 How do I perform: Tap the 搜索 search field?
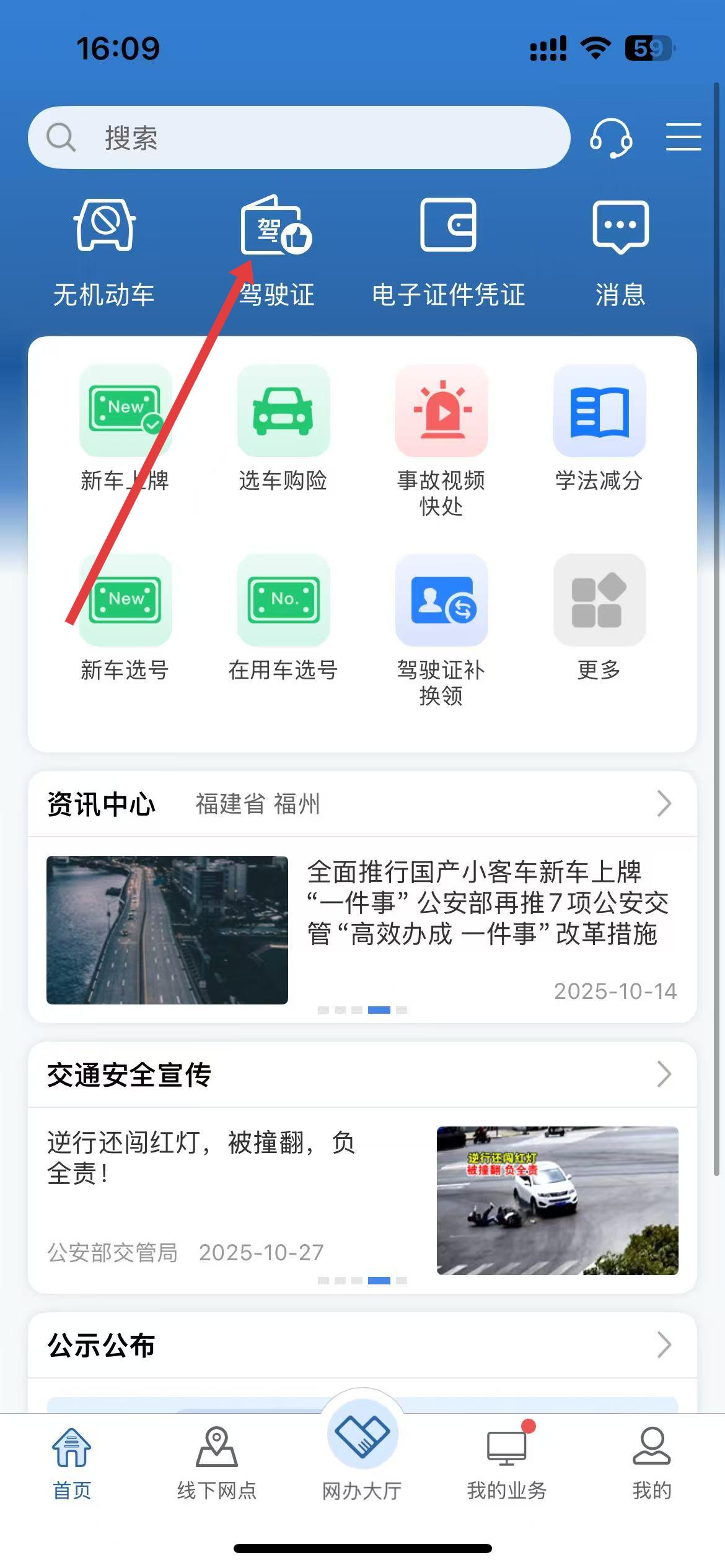[297, 137]
